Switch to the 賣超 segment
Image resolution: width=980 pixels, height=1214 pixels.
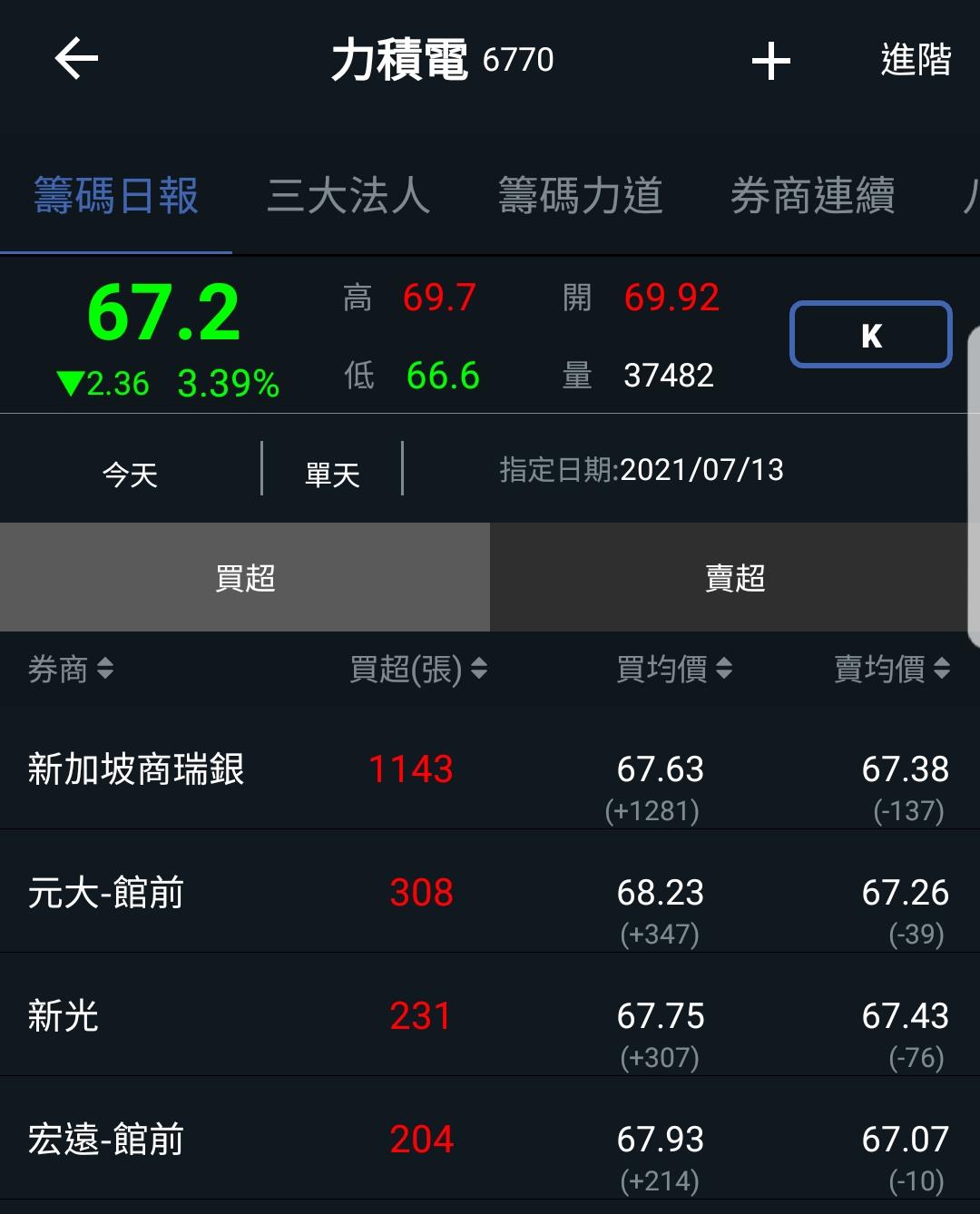click(735, 578)
